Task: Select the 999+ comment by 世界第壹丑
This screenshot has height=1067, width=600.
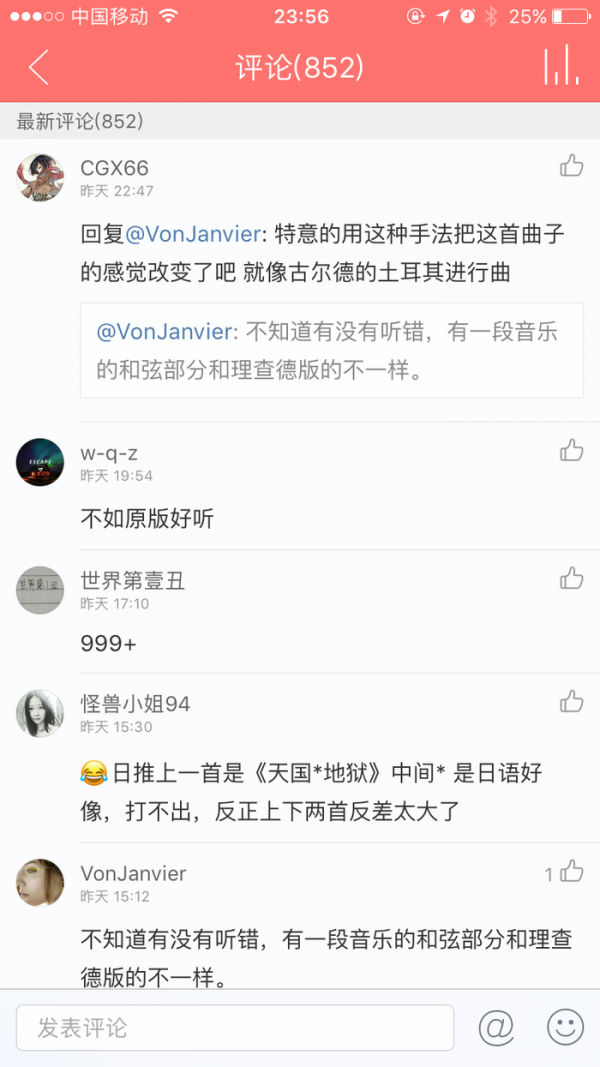Action: click(108, 643)
